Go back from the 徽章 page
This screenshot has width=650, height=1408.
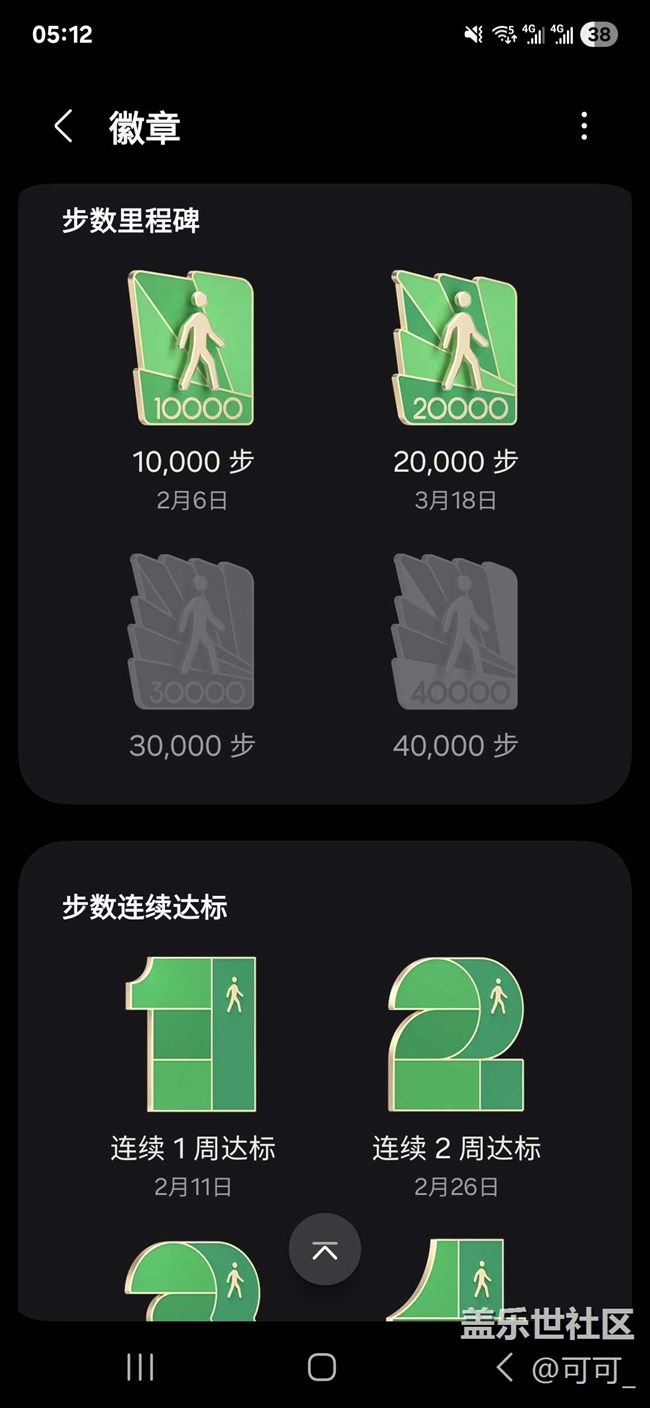pos(63,127)
